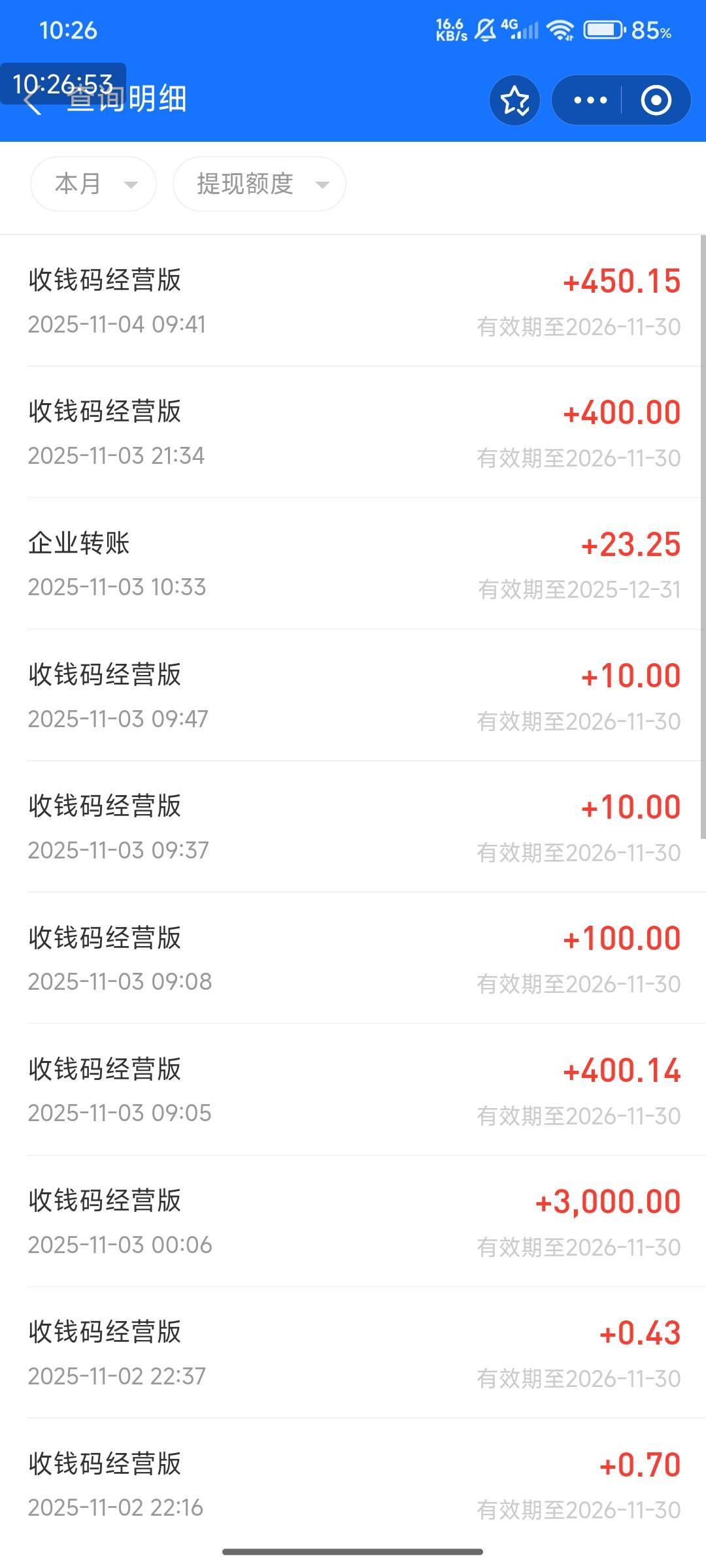Open the +400.14 record from 09:05
This screenshot has width=706, height=1568.
coord(353,1090)
